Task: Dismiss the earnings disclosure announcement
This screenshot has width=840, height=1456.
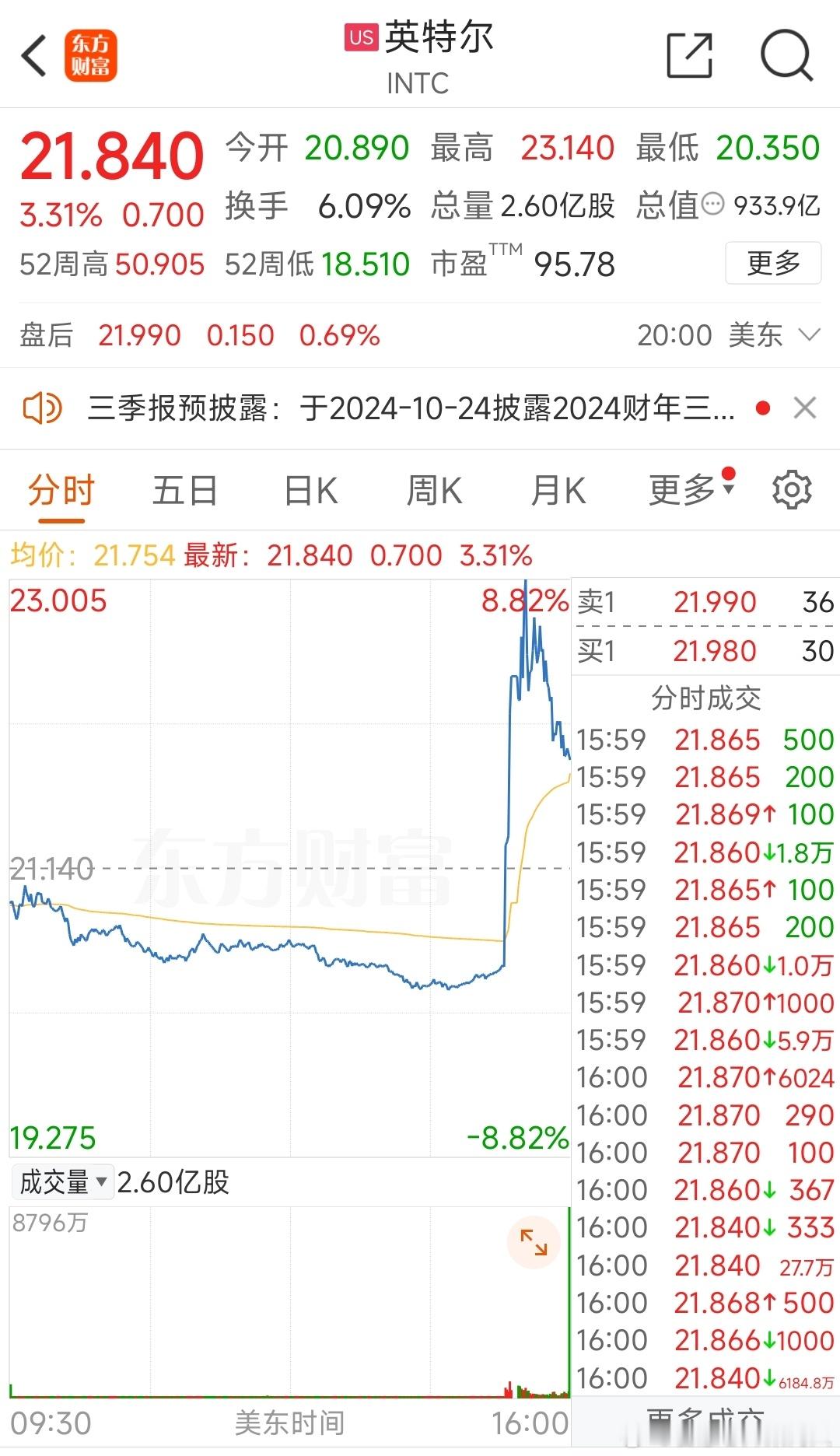Action: tap(805, 407)
